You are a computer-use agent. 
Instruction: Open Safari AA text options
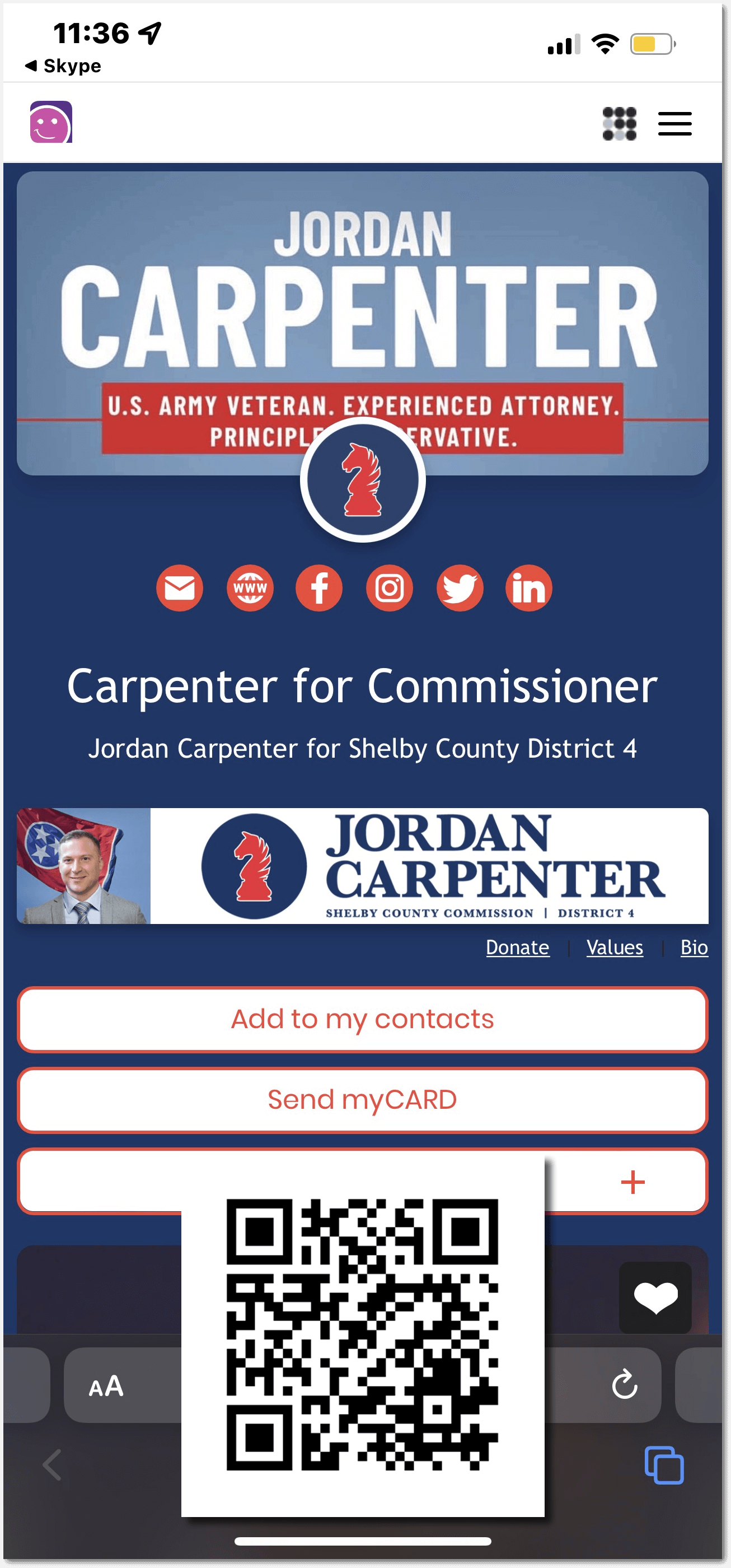106,1386
